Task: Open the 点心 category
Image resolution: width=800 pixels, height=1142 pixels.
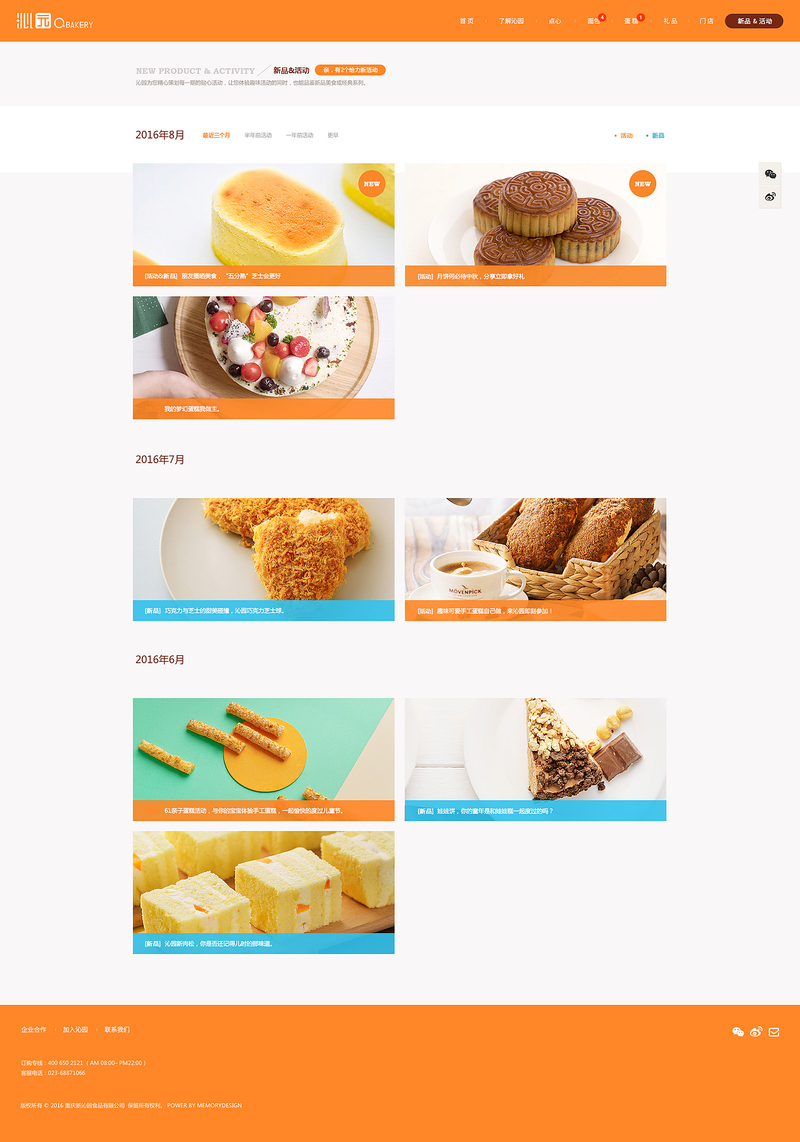Action: [555, 21]
